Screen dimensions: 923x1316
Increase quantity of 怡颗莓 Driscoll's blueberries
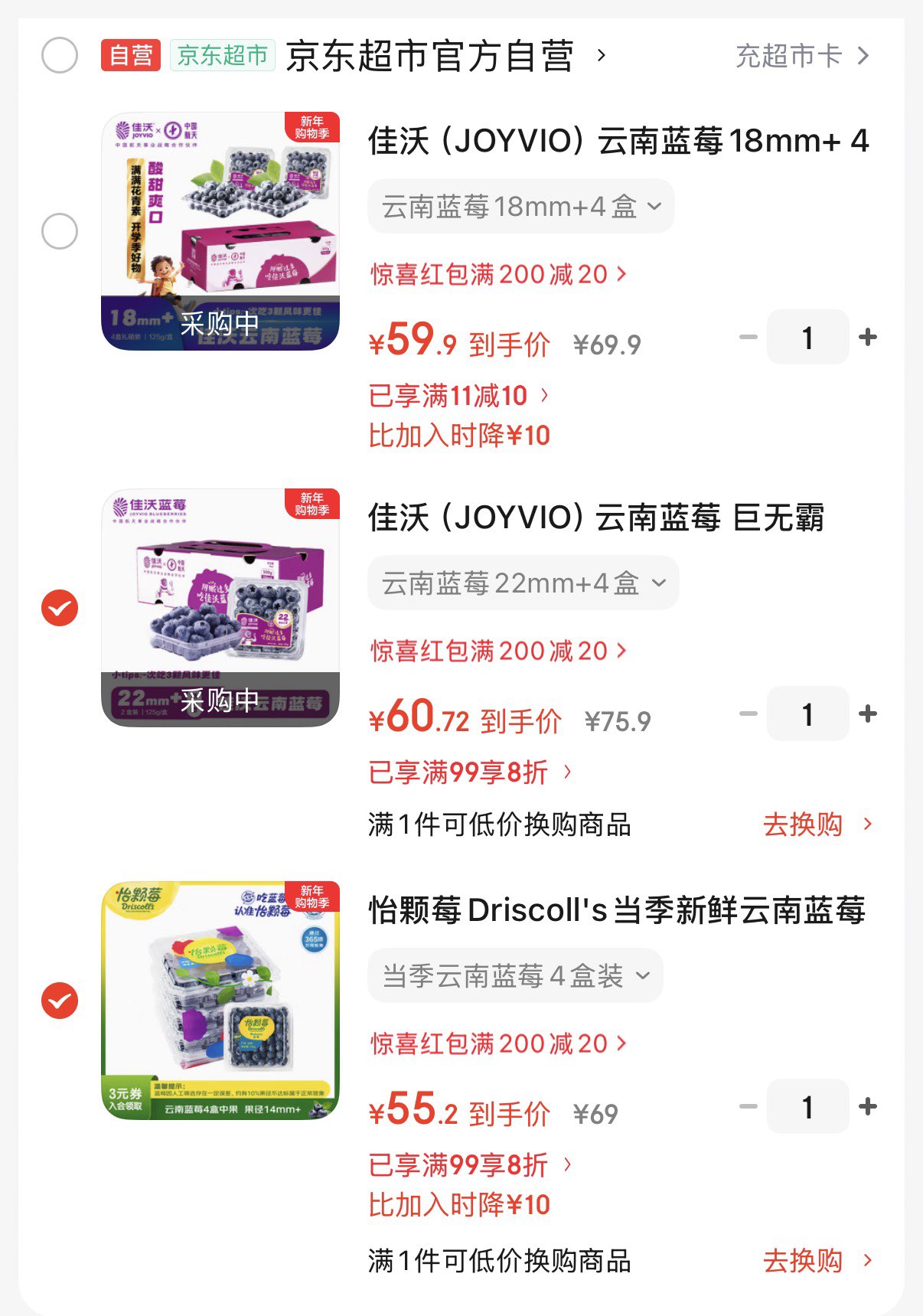(x=867, y=1106)
